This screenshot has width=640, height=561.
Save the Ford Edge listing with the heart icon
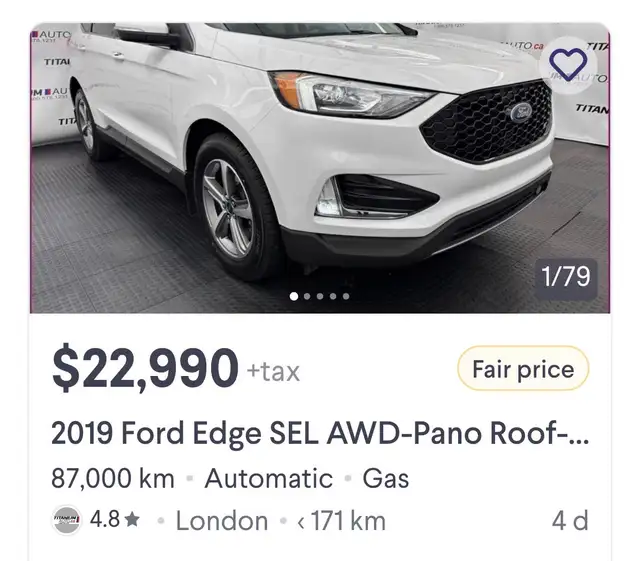tap(570, 65)
